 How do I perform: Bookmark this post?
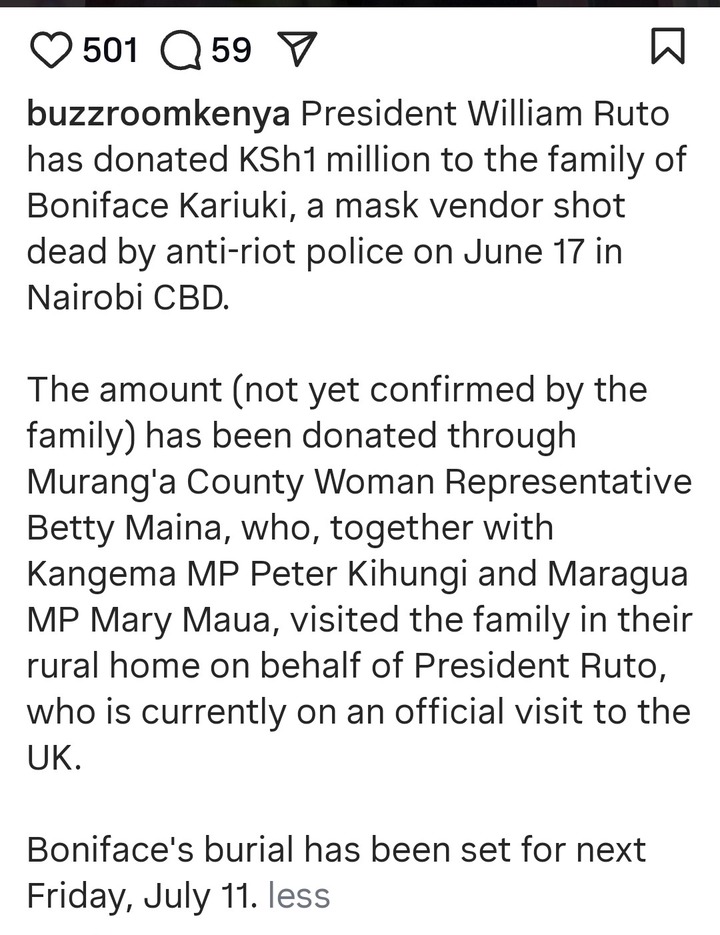(667, 48)
